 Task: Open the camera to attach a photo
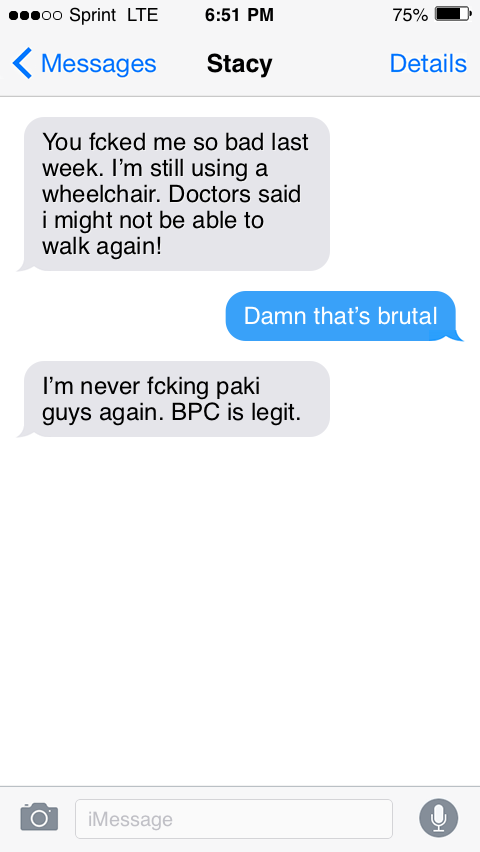tap(39, 817)
